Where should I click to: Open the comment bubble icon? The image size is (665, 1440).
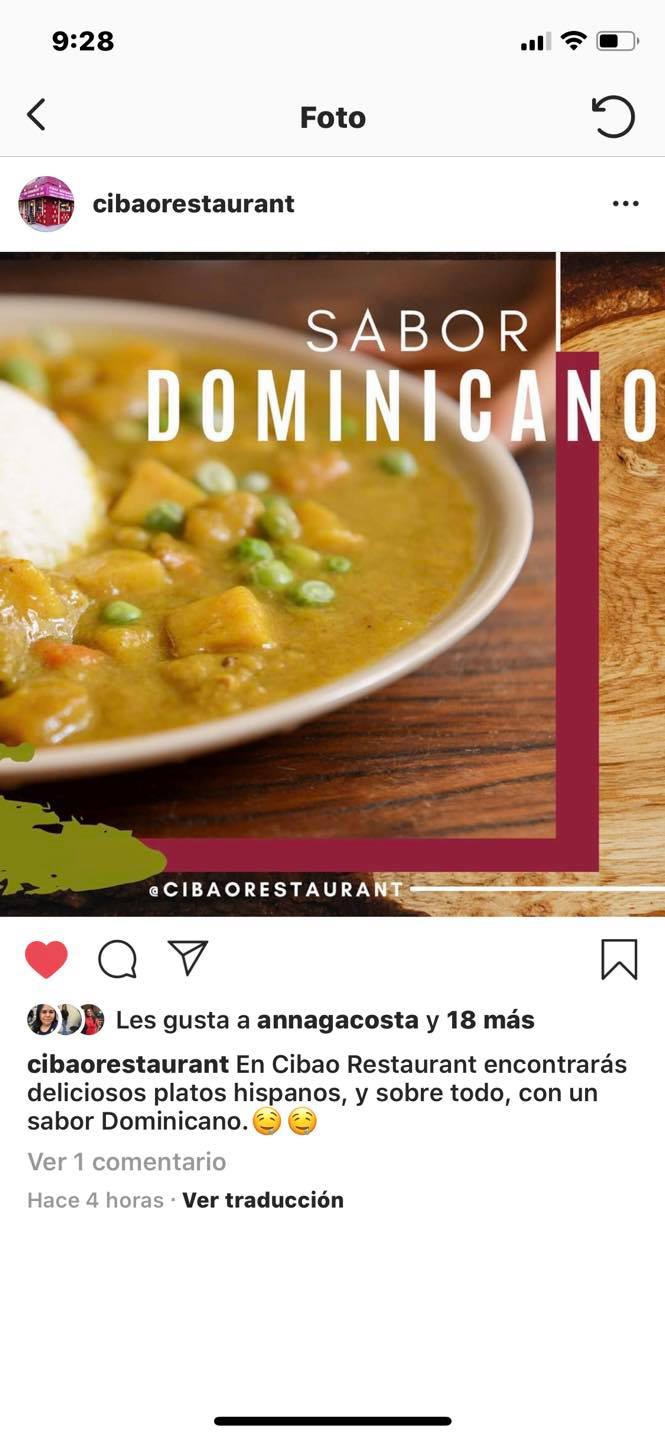point(117,960)
